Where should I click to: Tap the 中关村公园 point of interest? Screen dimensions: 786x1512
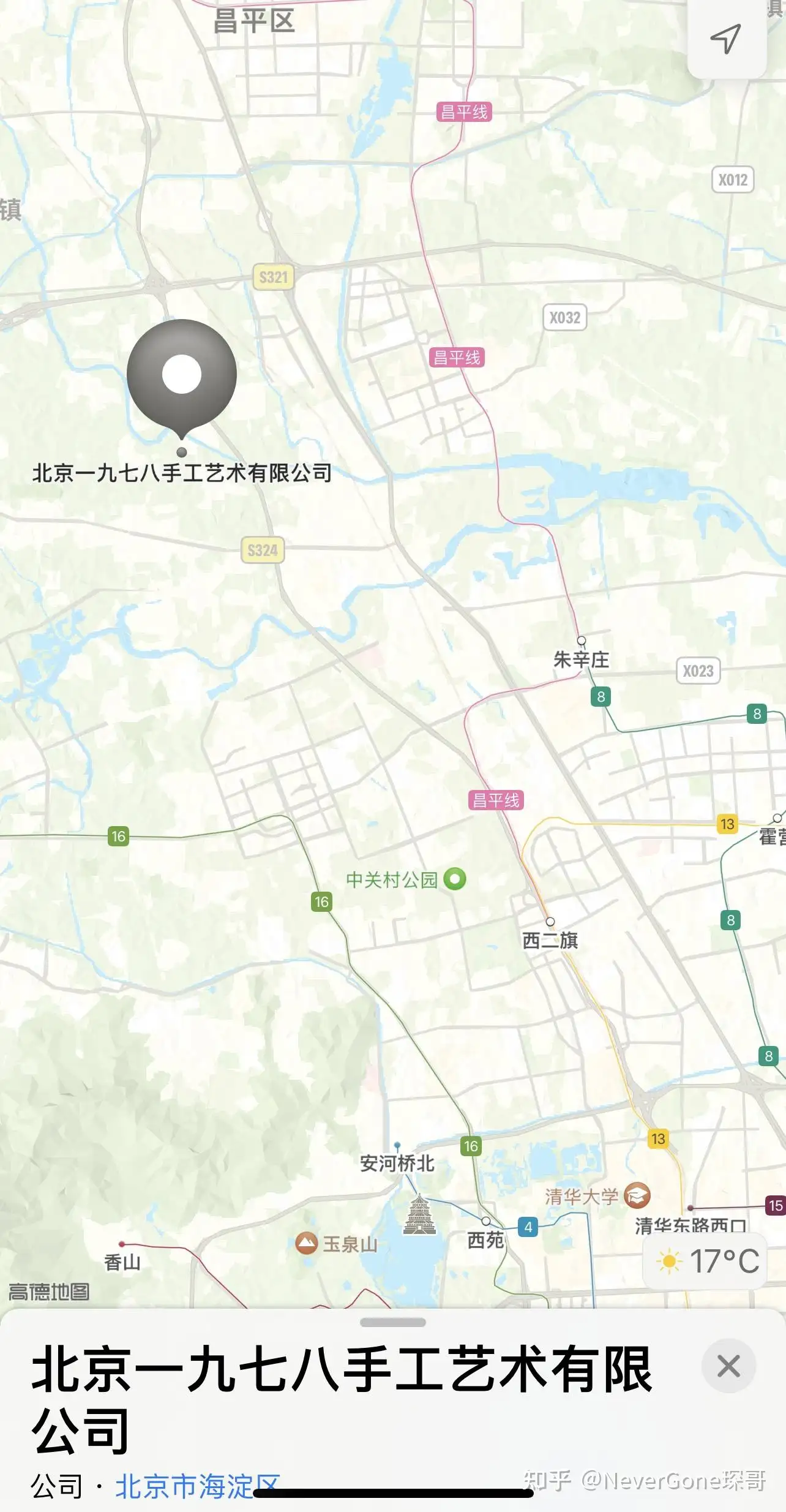click(x=454, y=879)
